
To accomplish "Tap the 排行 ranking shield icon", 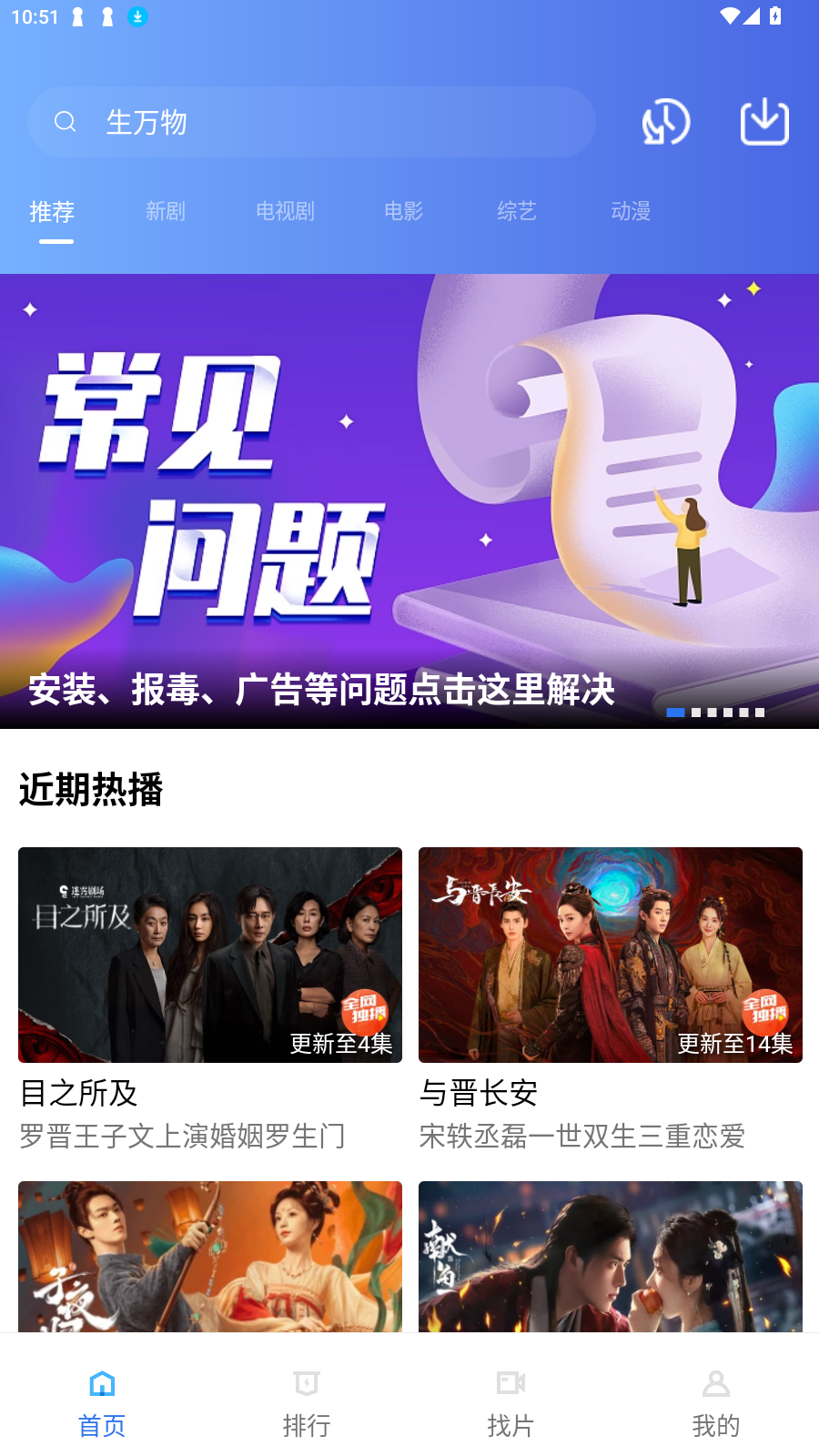I will click(306, 1383).
